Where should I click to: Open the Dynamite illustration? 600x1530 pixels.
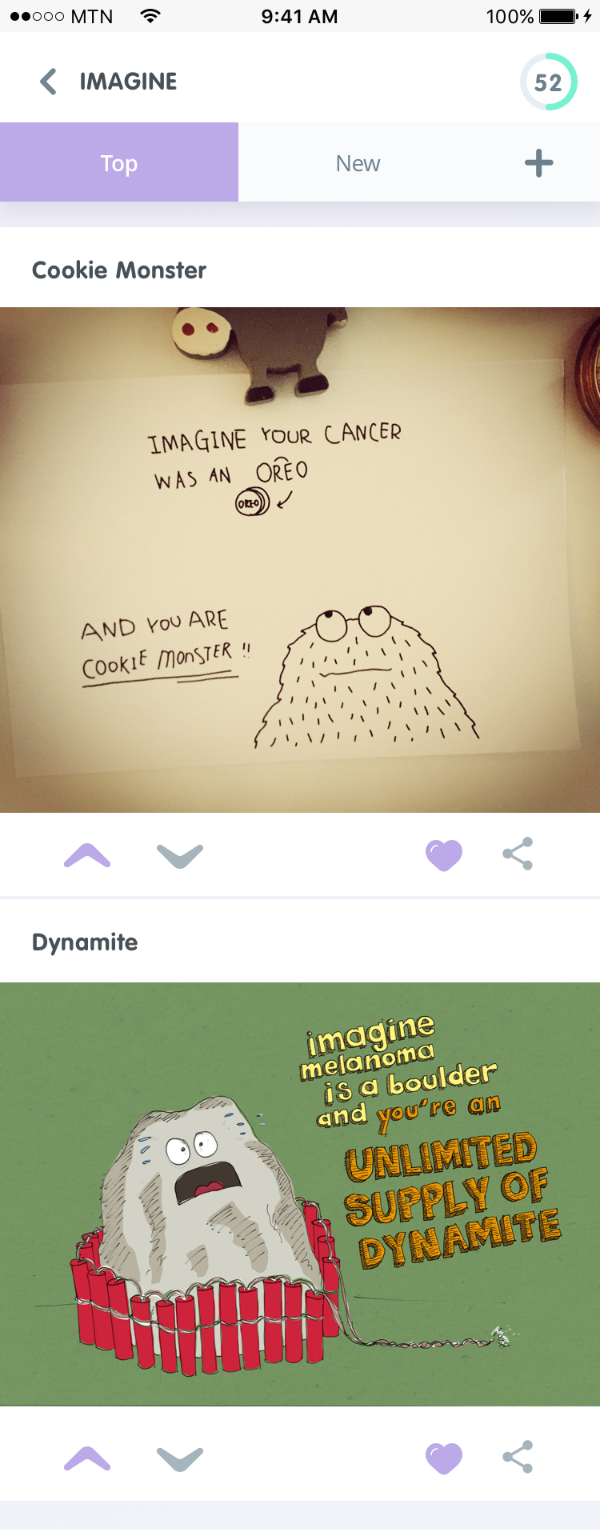coord(300,1194)
